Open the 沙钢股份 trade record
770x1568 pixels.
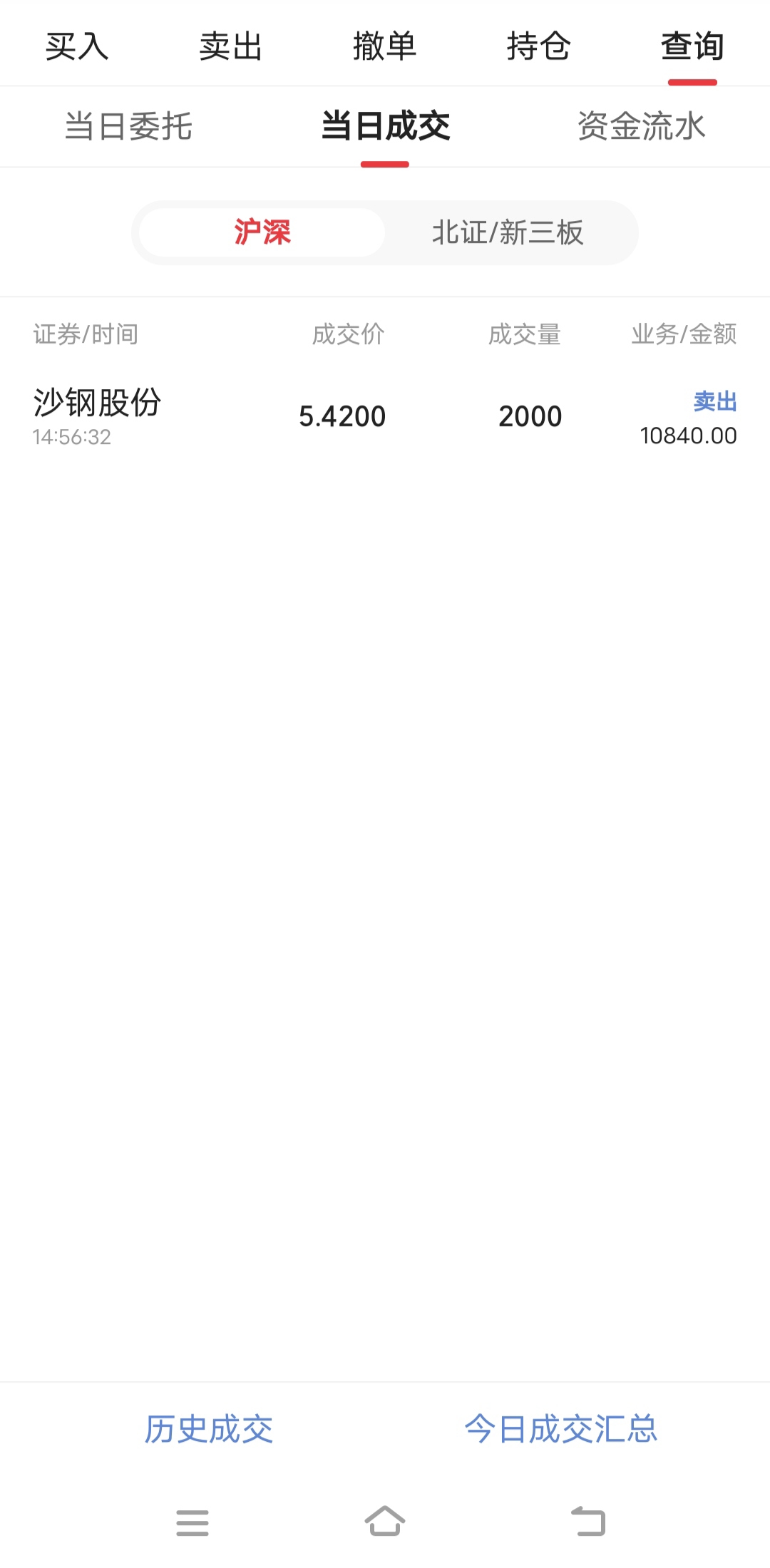coord(385,417)
